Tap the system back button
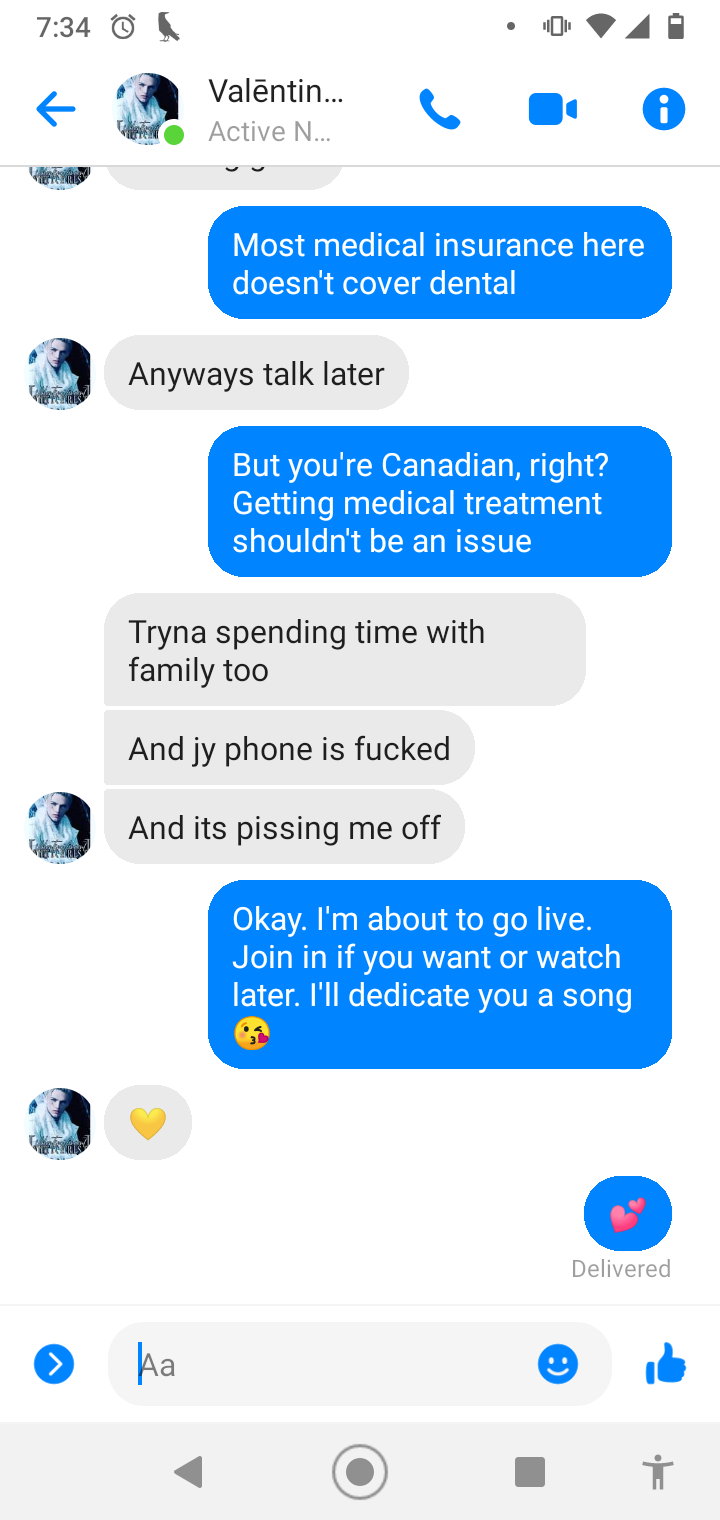Viewport: 720px width, 1520px height. (188, 1472)
